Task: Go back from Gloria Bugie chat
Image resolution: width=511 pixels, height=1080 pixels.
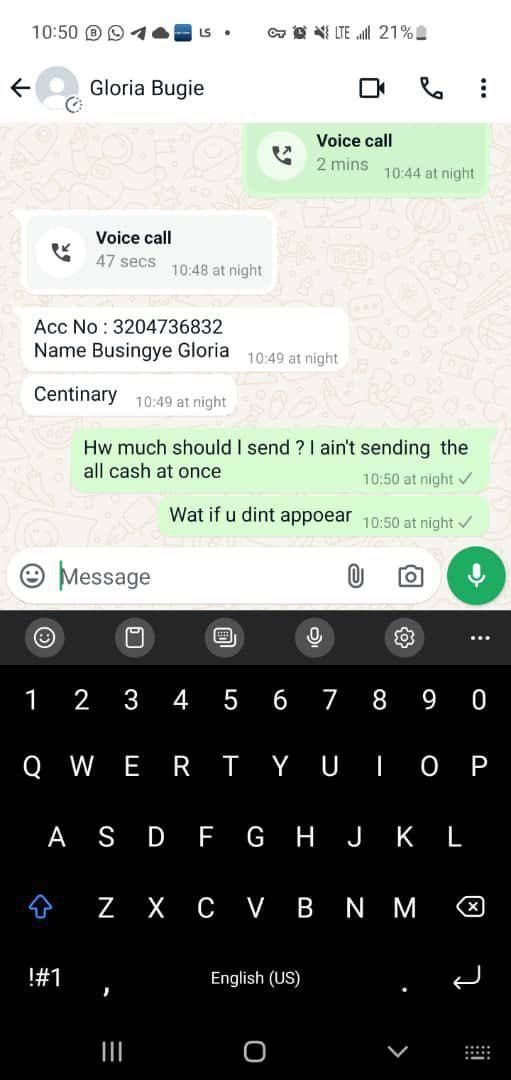Action: [21, 88]
